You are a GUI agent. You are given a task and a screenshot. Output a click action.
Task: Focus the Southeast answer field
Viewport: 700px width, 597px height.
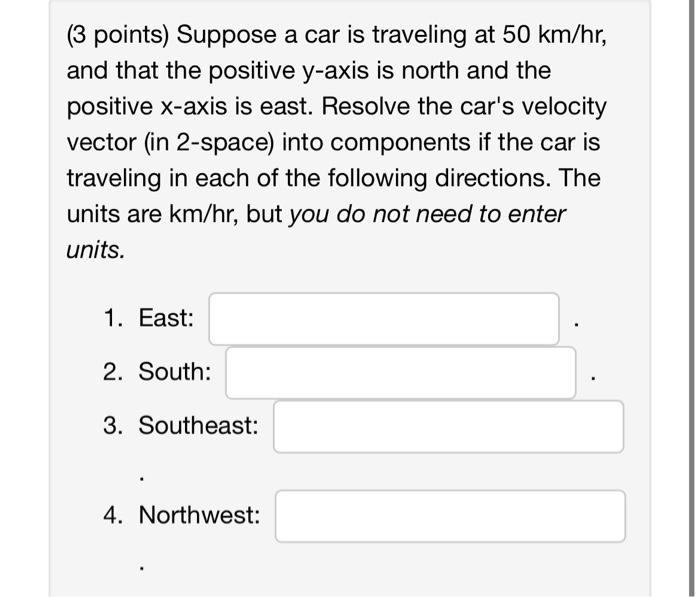coord(448,426)
